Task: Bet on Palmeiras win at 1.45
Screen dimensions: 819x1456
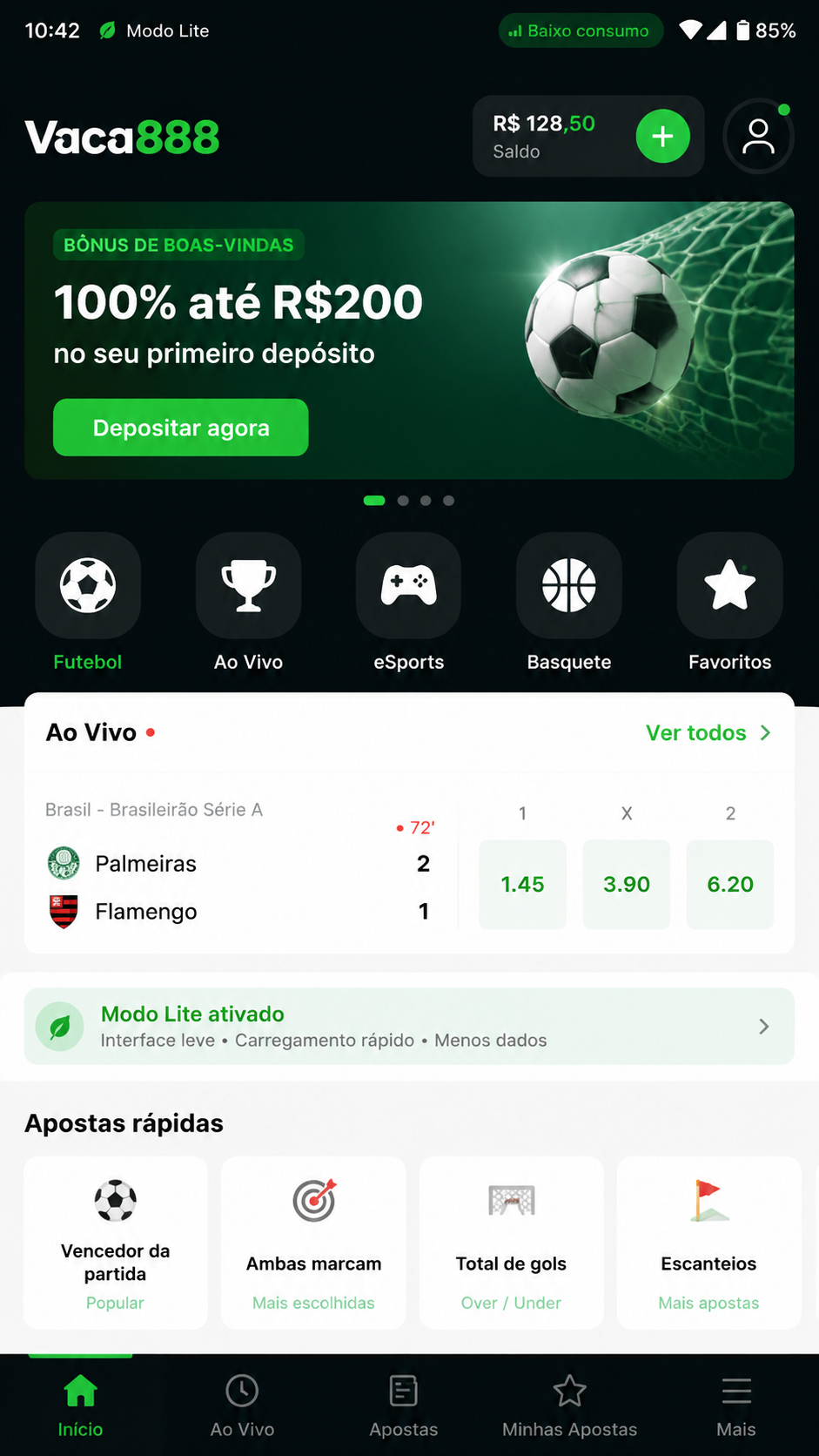Action: tap(522, 884)
